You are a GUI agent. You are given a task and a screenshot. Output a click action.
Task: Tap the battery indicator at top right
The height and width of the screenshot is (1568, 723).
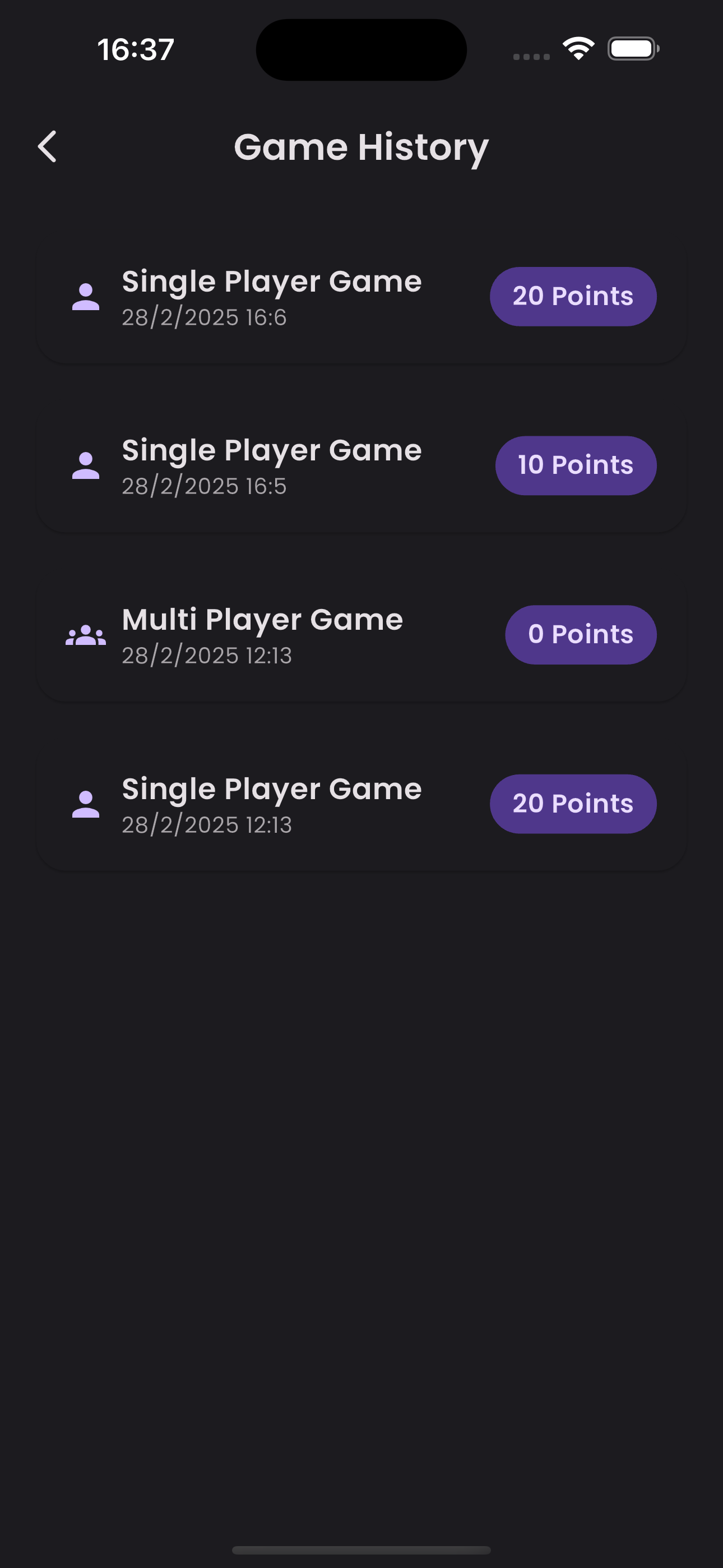click(x=632, y=49)
